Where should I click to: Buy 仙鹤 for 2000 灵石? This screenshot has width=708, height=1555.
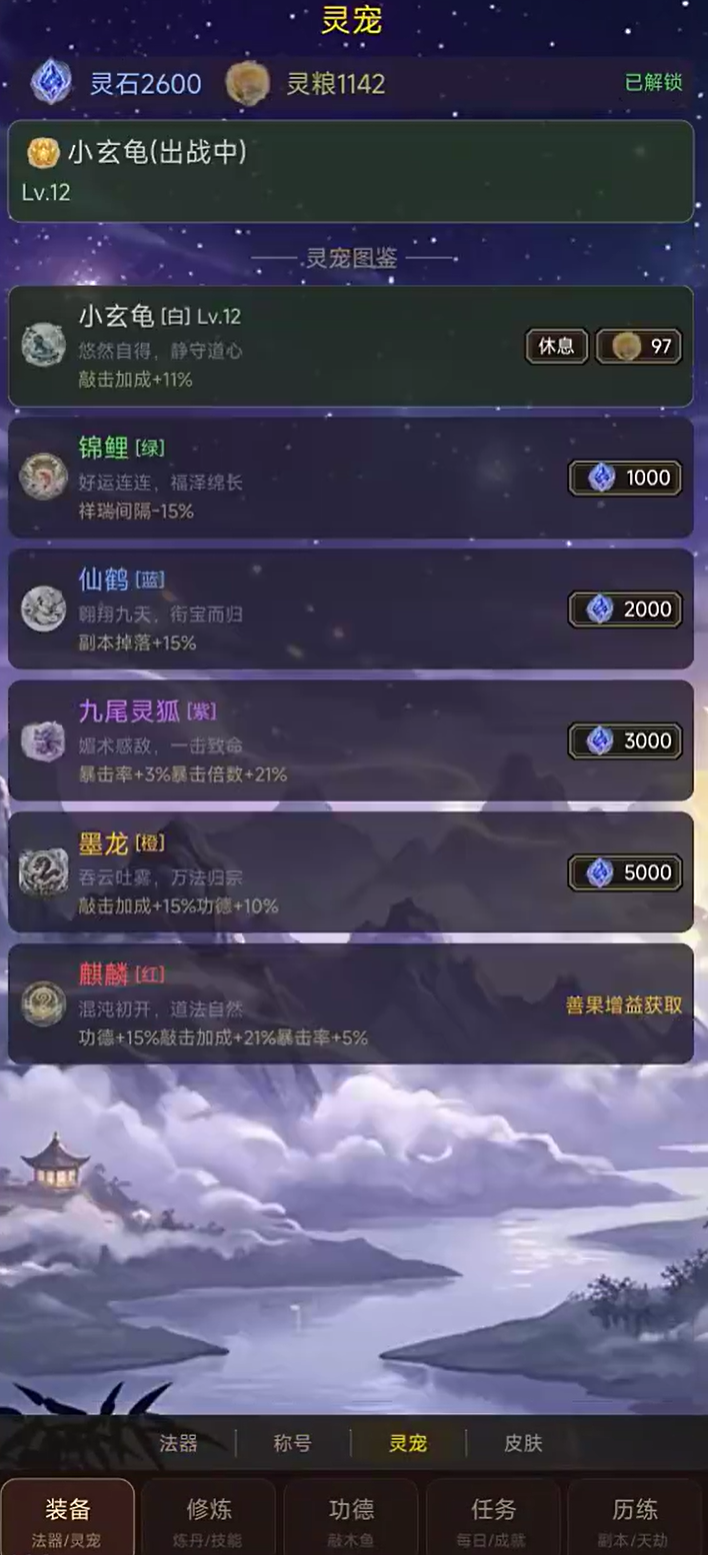click(x=626, y=609)
